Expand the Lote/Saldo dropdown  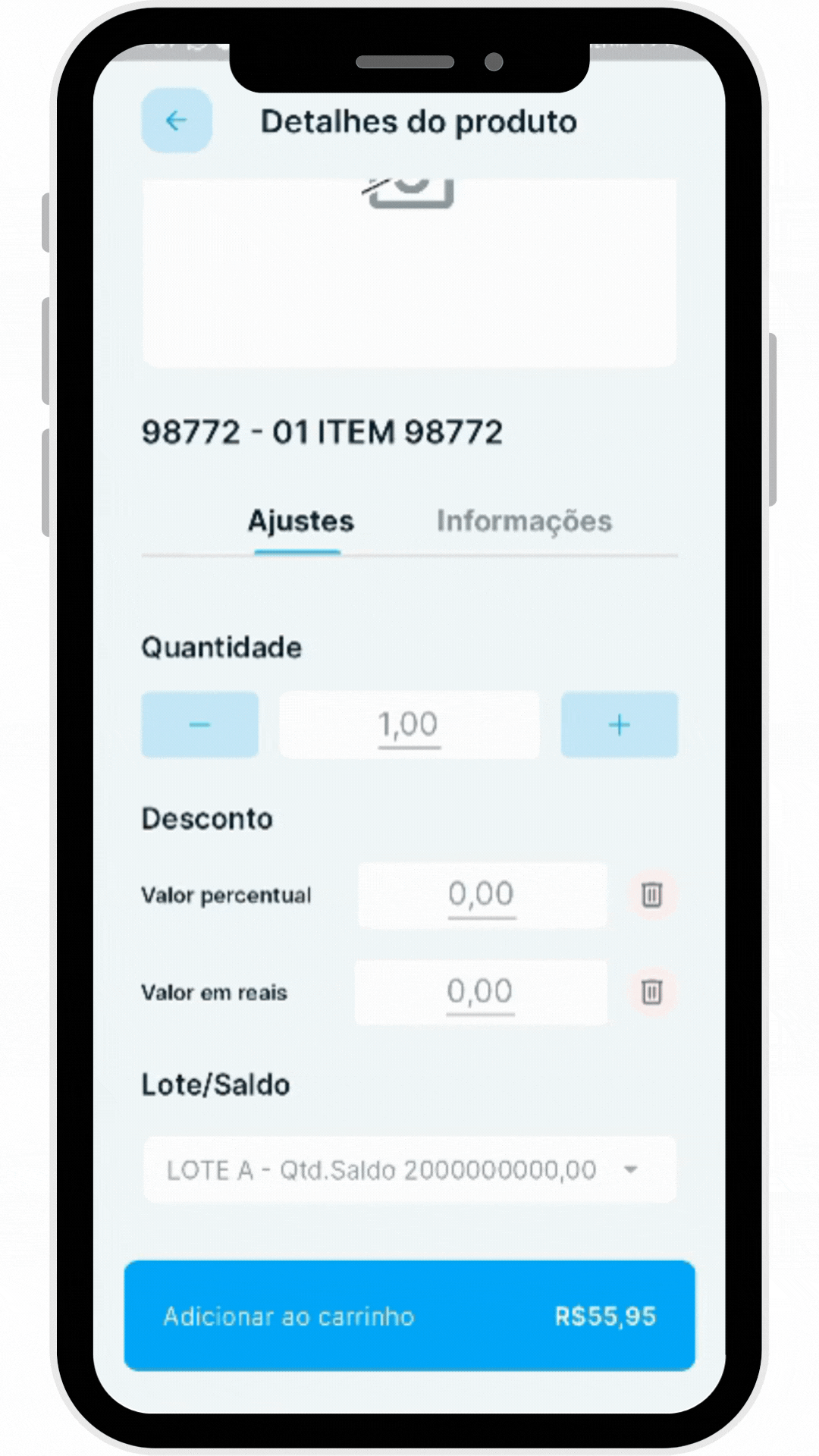pos(409,1169)
